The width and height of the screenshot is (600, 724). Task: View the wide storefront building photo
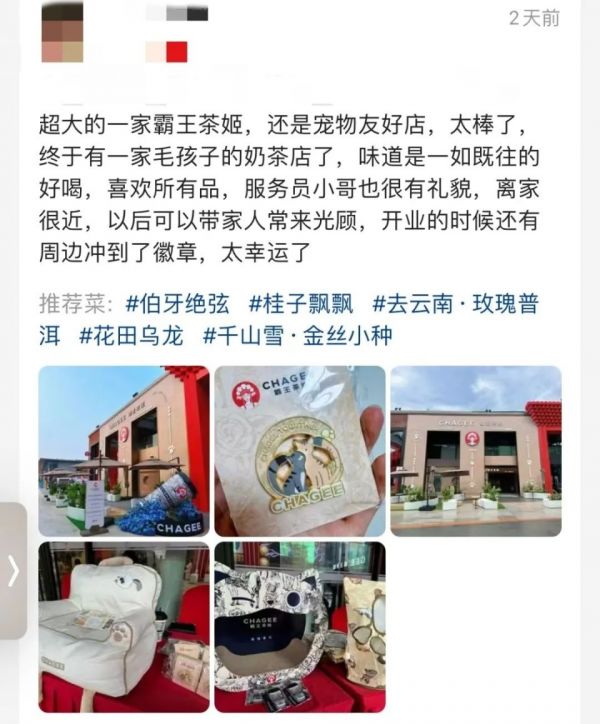475,451
